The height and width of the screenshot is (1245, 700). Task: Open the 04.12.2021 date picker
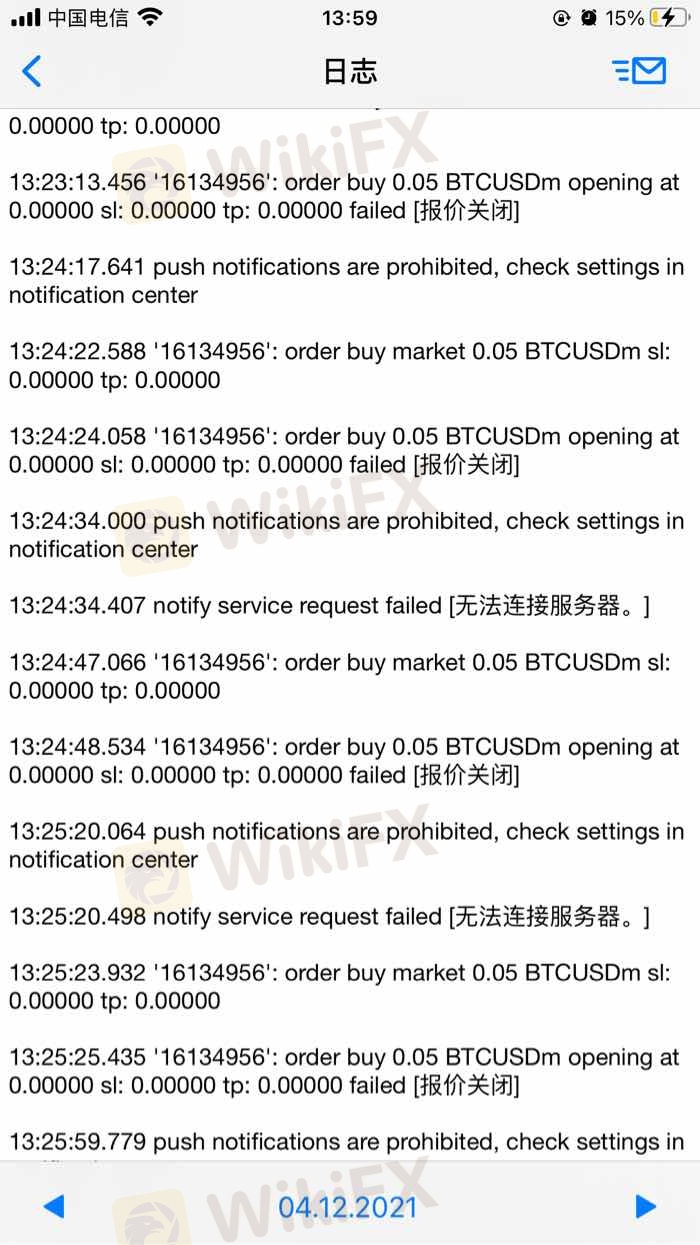point(348,1206)
